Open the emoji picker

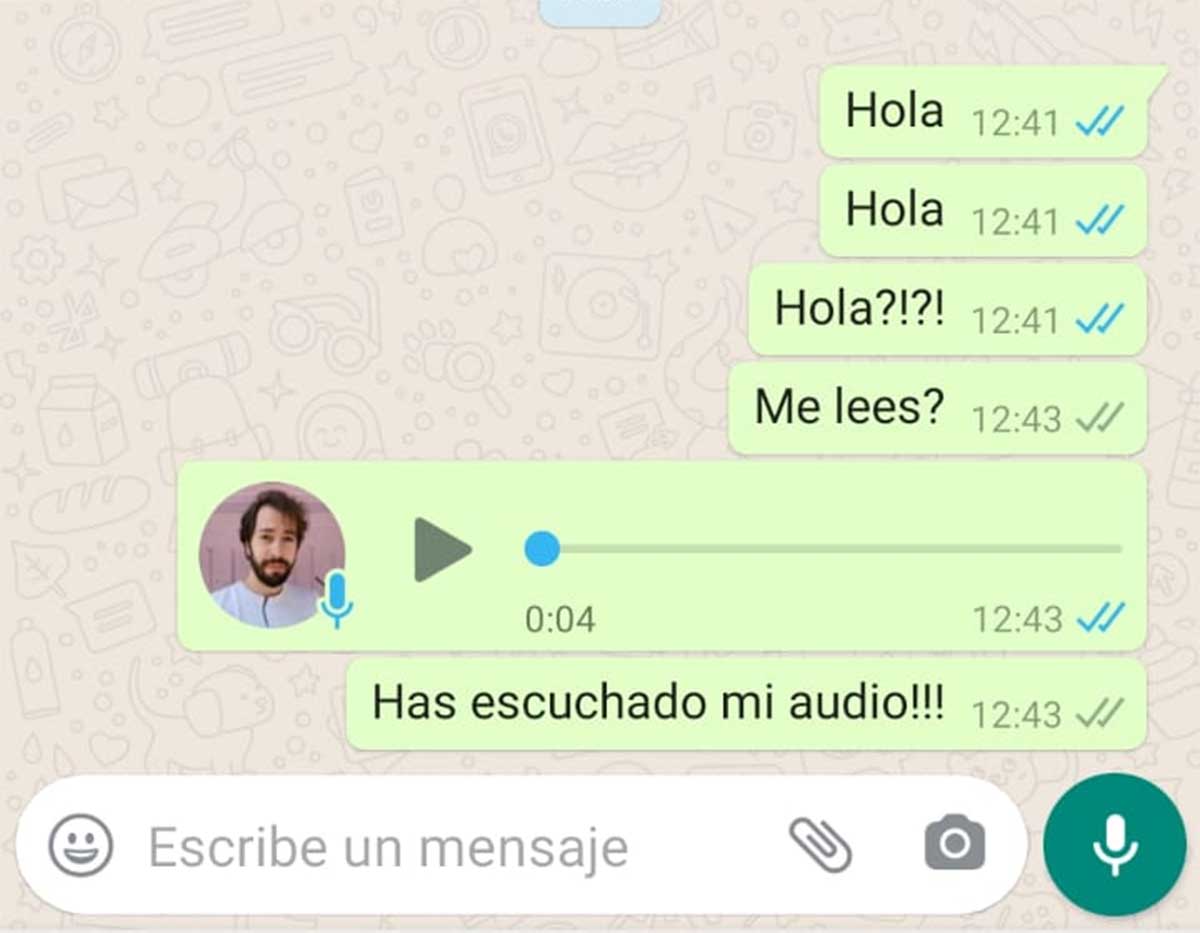(80, 846)
